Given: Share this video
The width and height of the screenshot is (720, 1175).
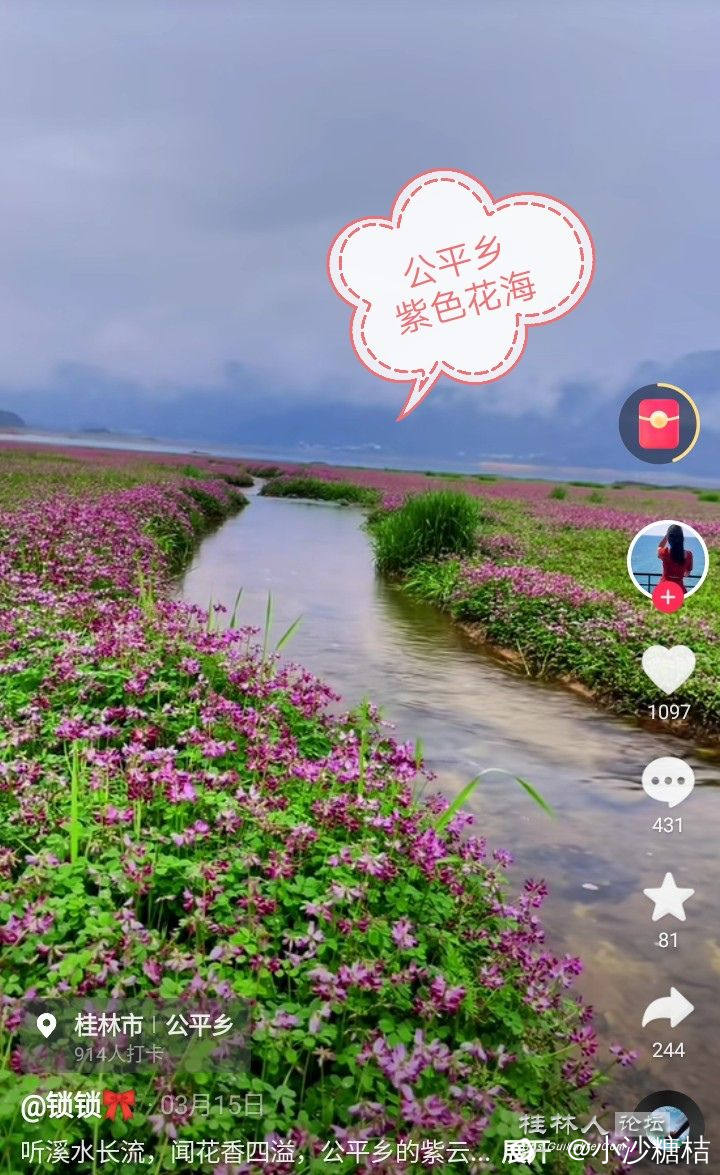Looking at the screenshot, I should [x=668, y=1008].
